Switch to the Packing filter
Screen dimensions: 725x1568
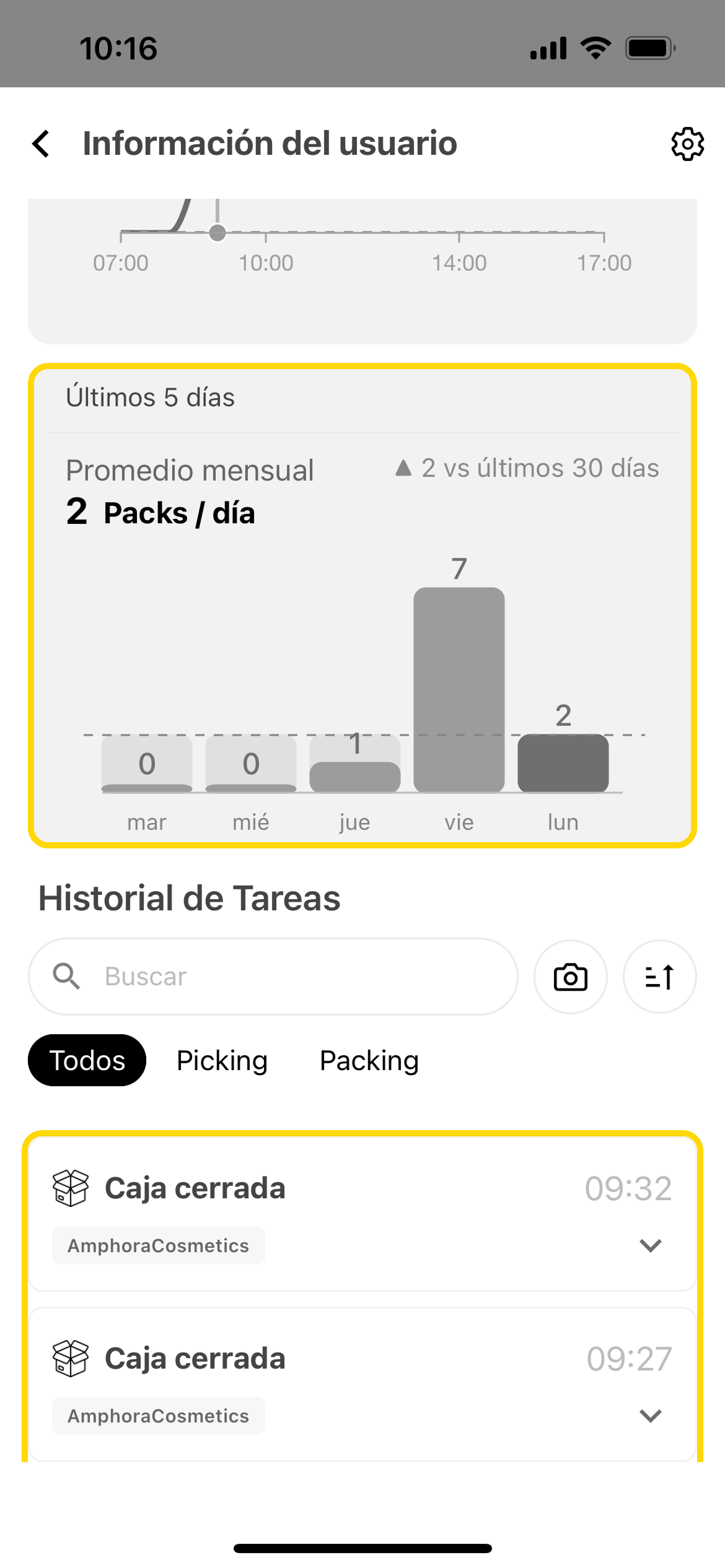coord(369,1060)
